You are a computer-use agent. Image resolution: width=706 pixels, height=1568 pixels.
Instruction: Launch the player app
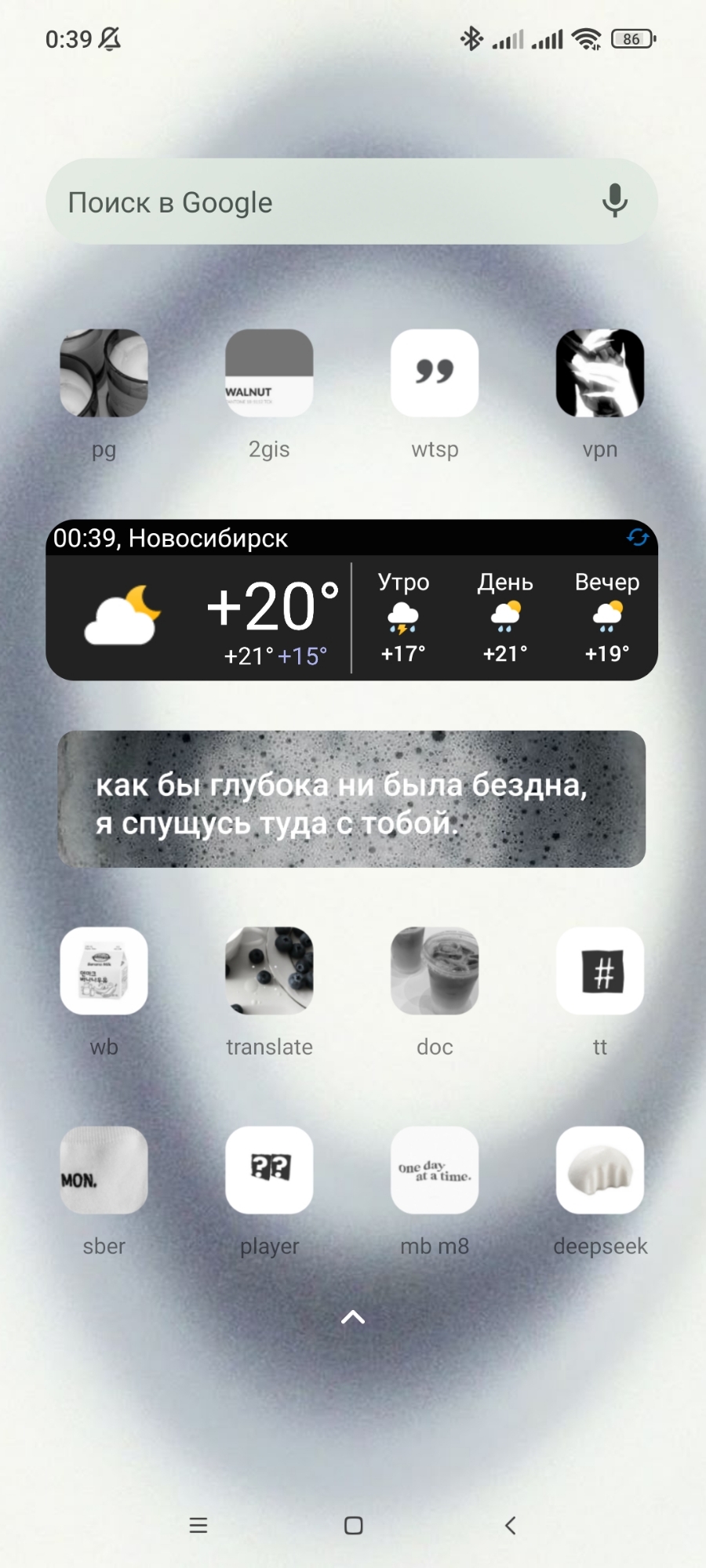tap(269, 1171)
